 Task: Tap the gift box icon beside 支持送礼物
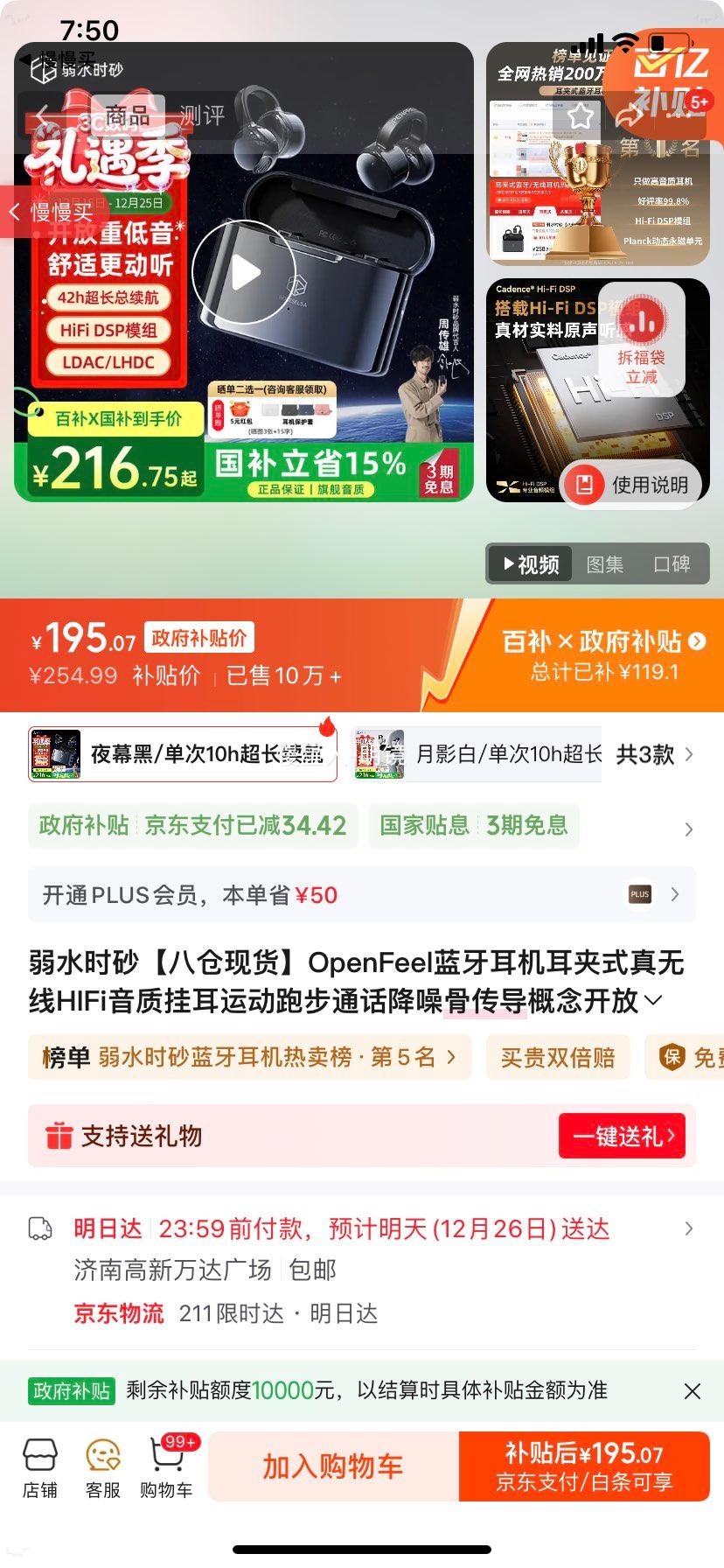pyautogui.click(x=60, y=1134)
